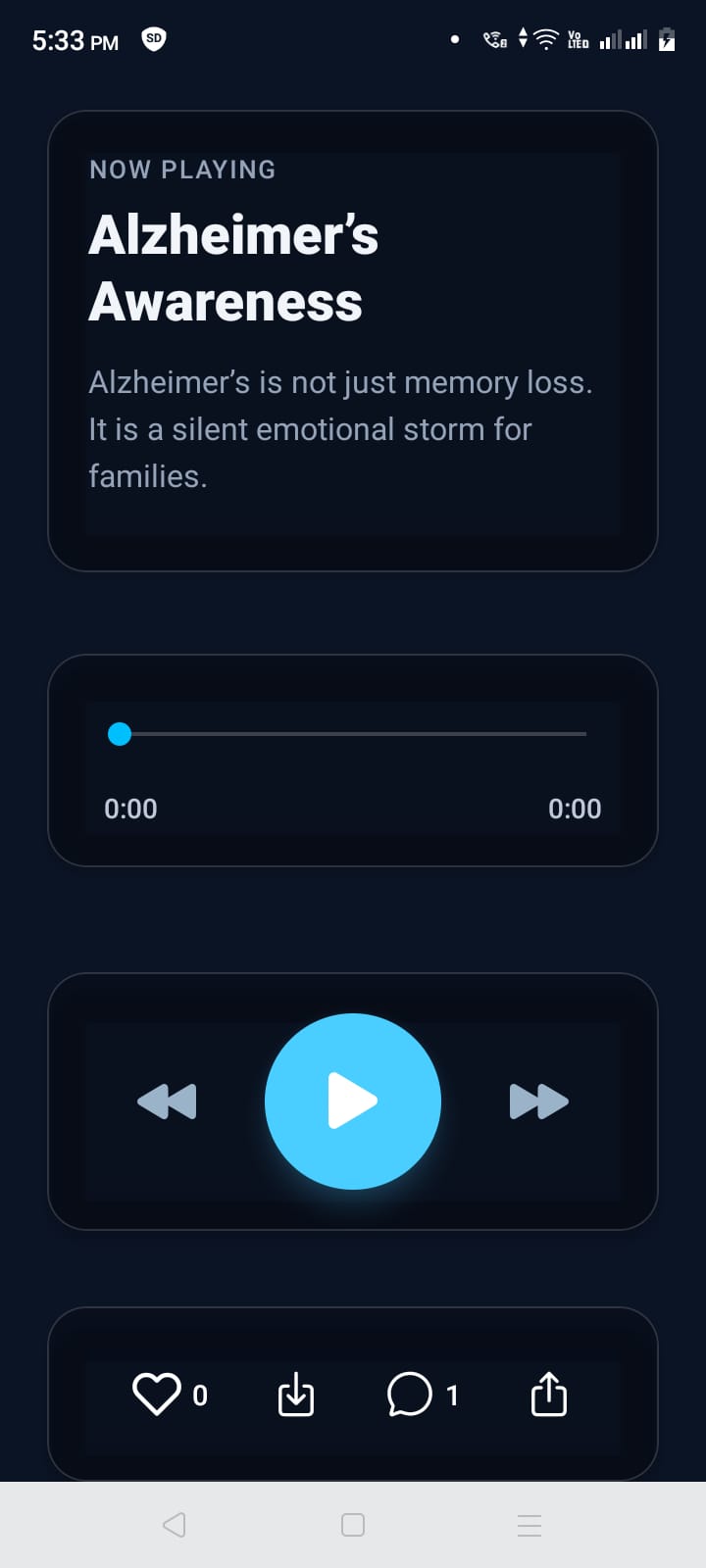706x1568 pixels.
Task: Tap the heart icon to like the episode
Action: 157,1396
